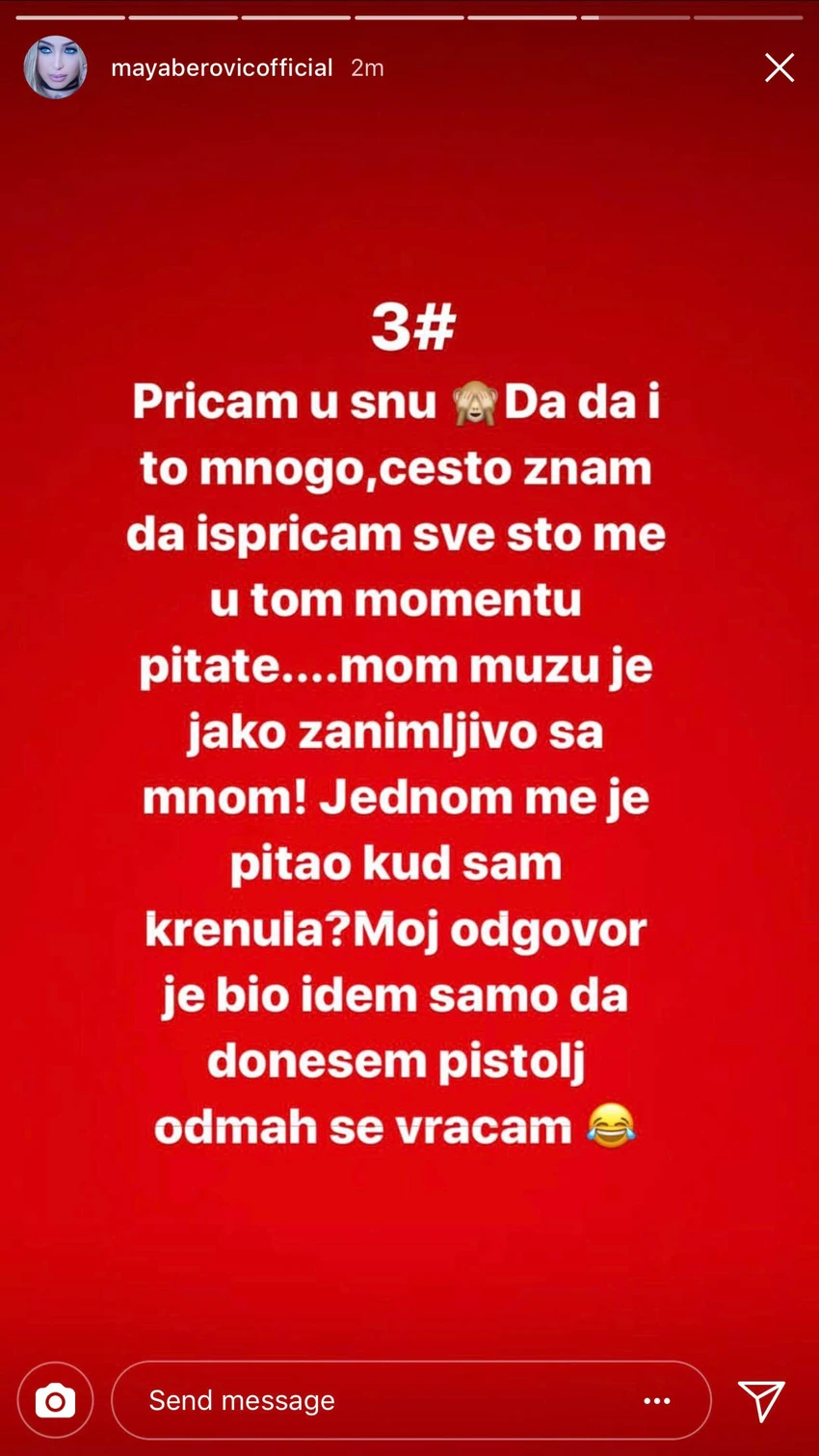
Task: Close the story viewer
Action: click(779, 67)
